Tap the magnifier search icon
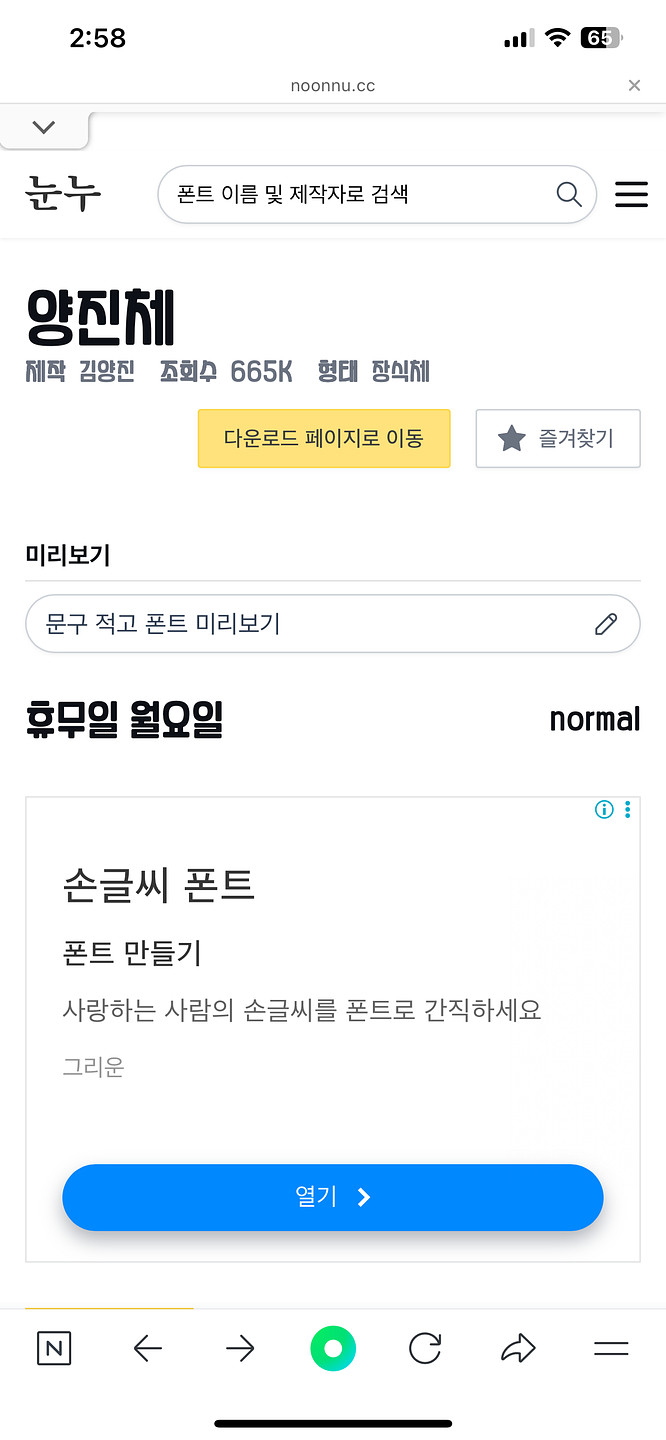The width and height of the screenshot is (666, 1440). pyautogui.click(x=569, y=194)
